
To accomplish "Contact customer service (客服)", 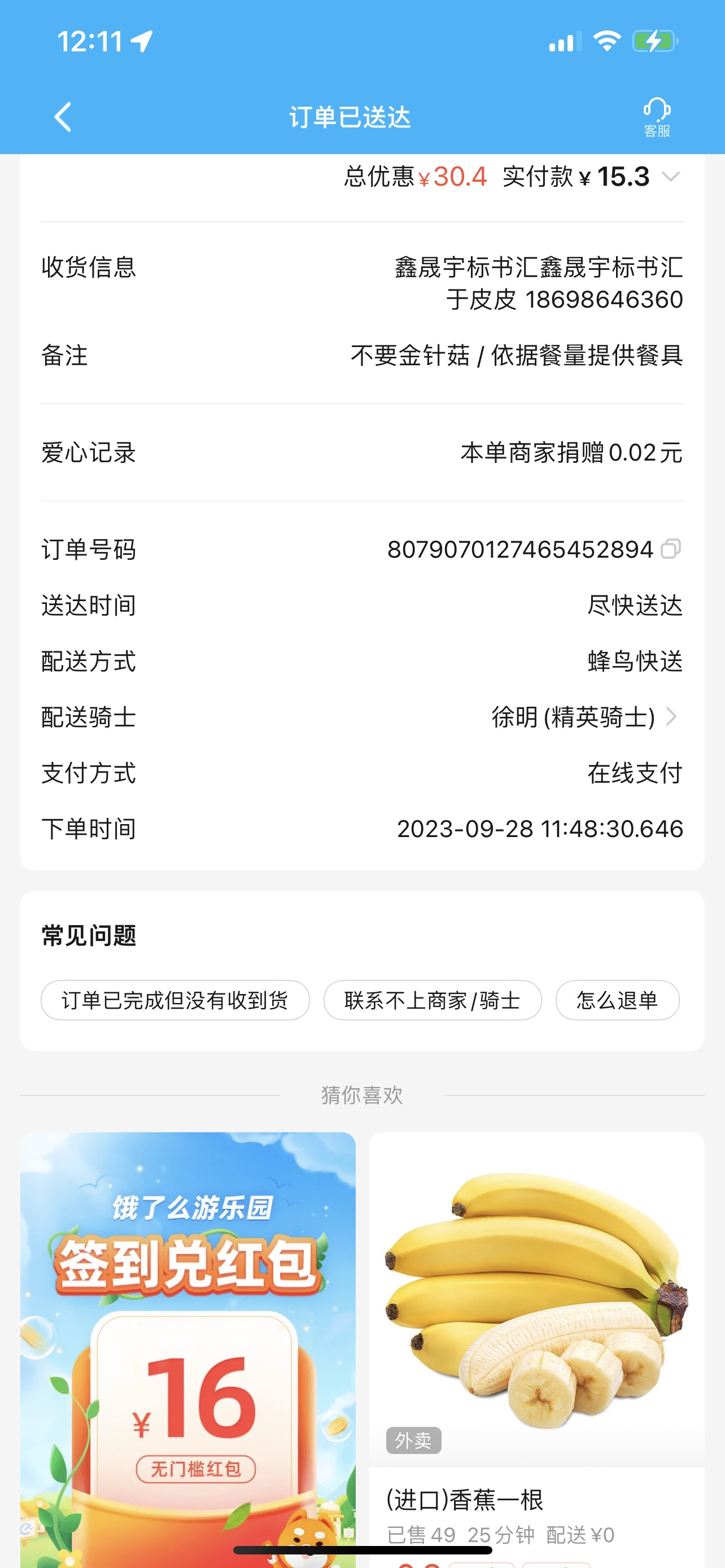I will pyautogui.click(x=656, y=116).
